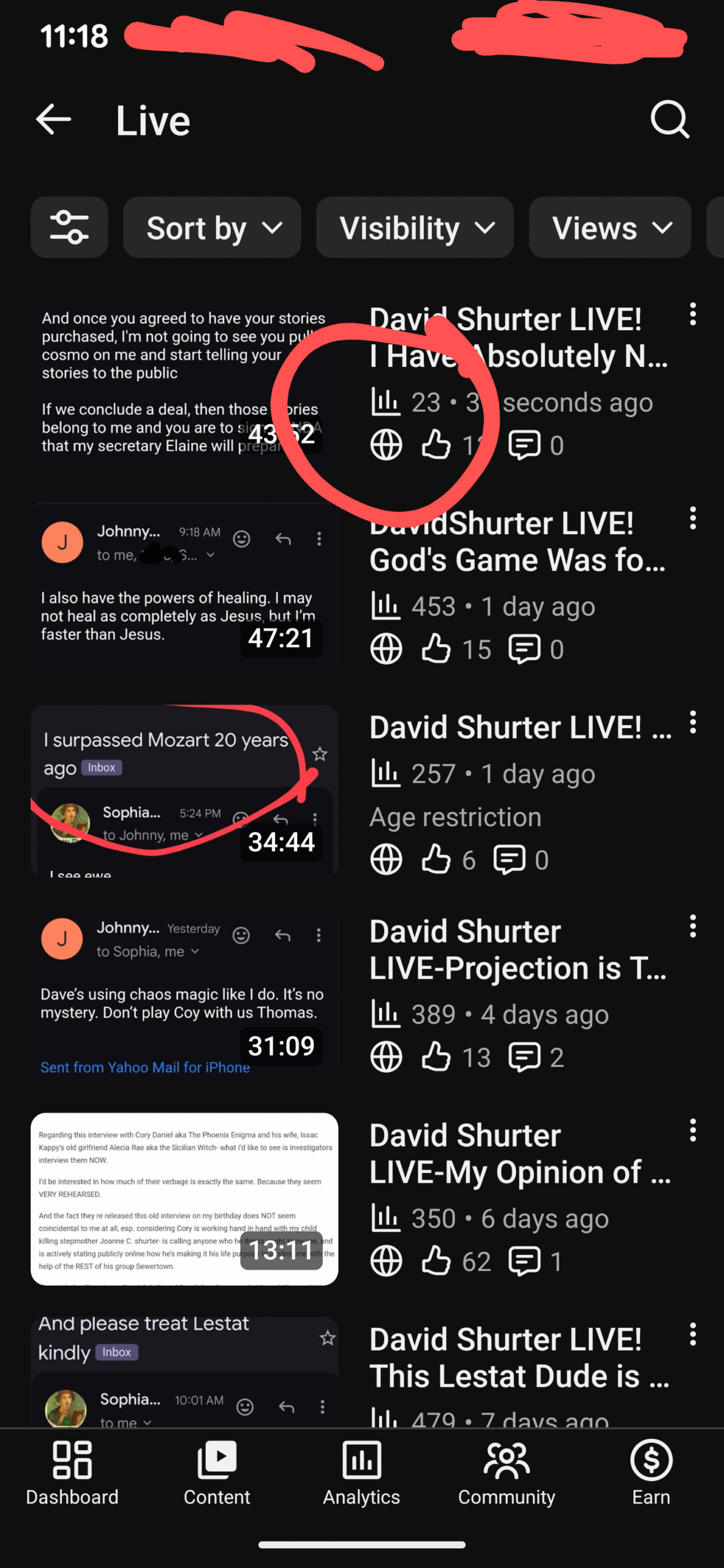Screen dimensions: 724x1568
Task: Switch to the Analytics tab
Action: coord(361,1473)
